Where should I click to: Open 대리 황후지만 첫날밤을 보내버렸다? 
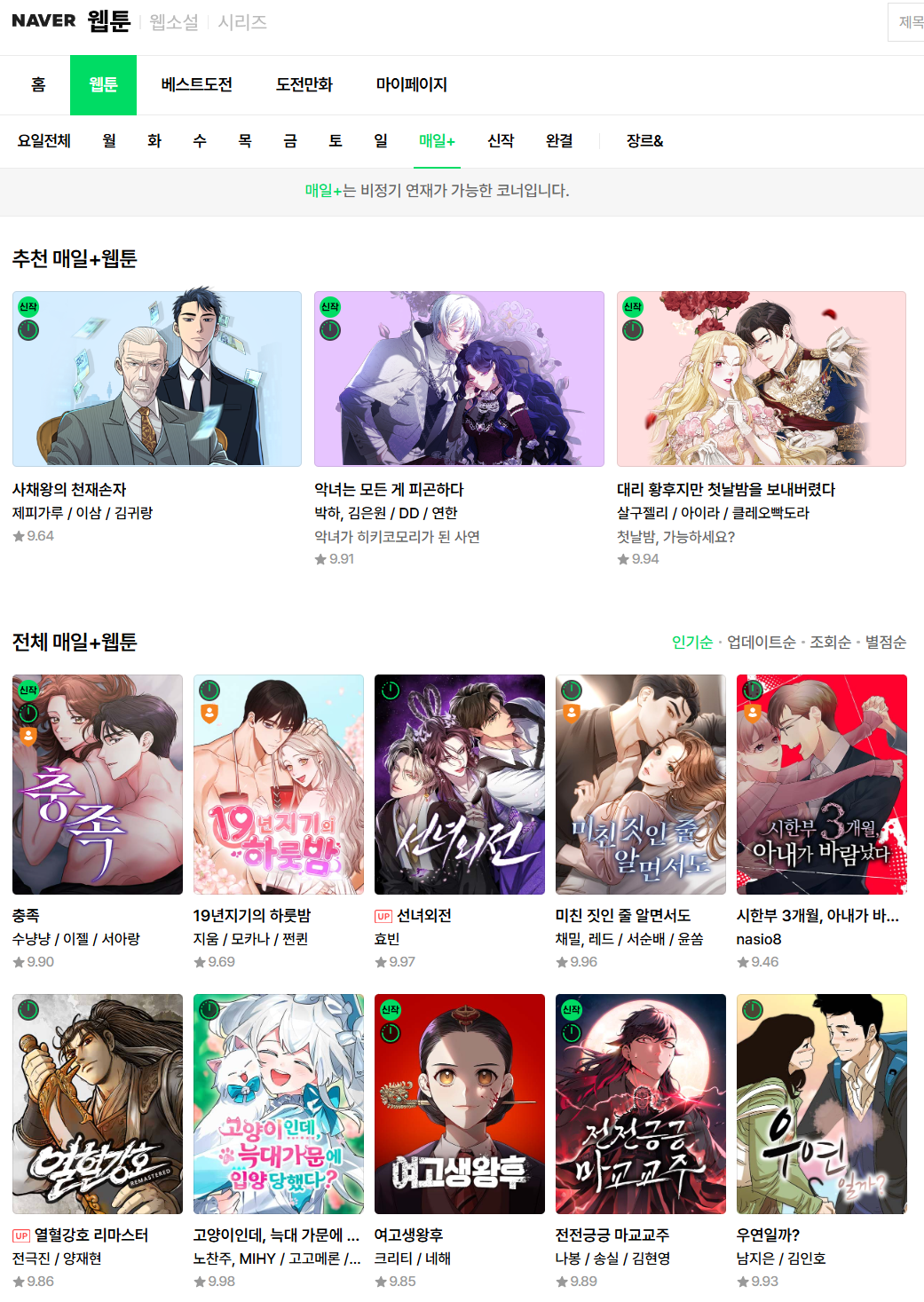(x=762, y=379)
